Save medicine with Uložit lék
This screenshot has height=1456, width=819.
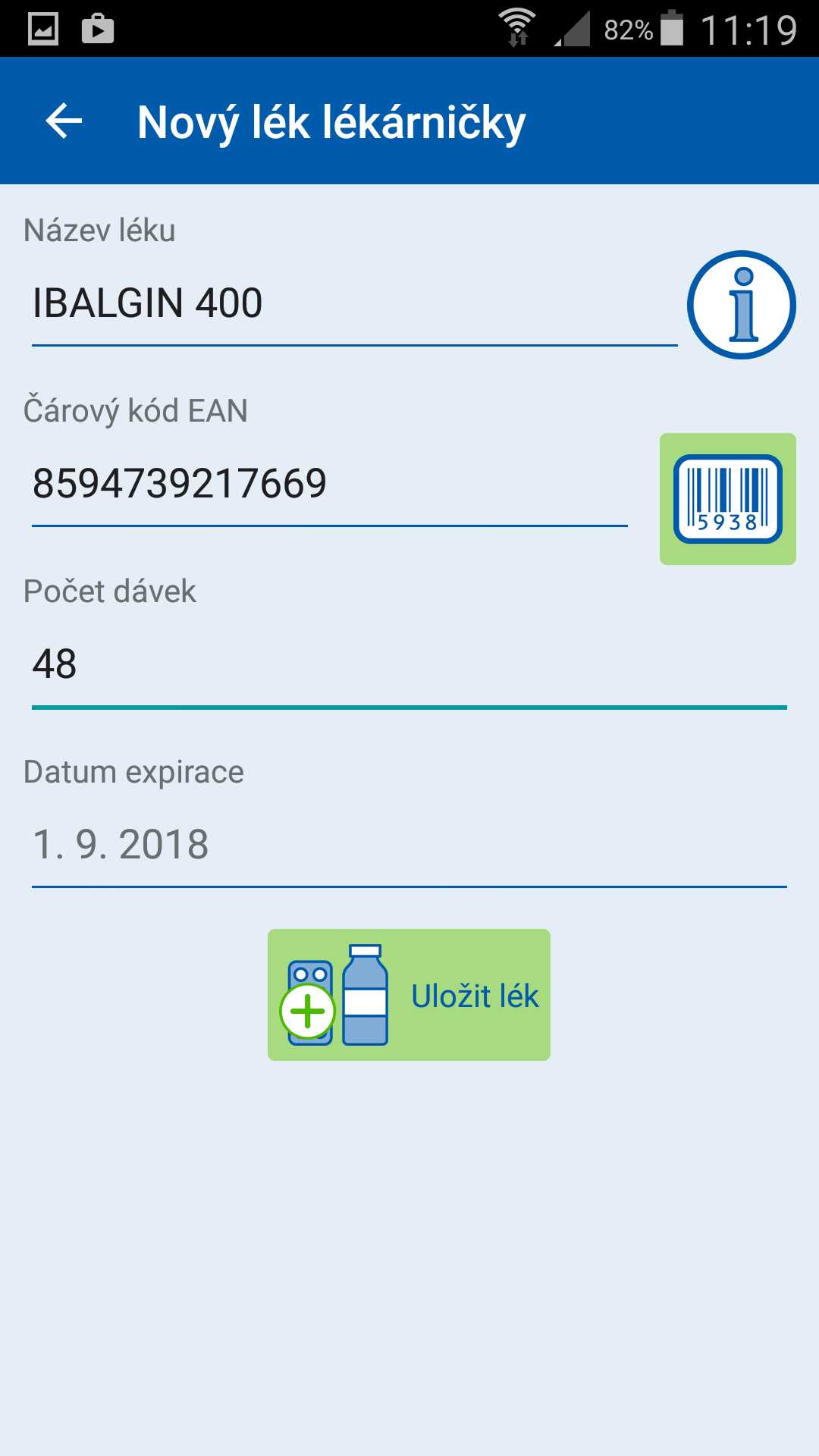[409, 995]
